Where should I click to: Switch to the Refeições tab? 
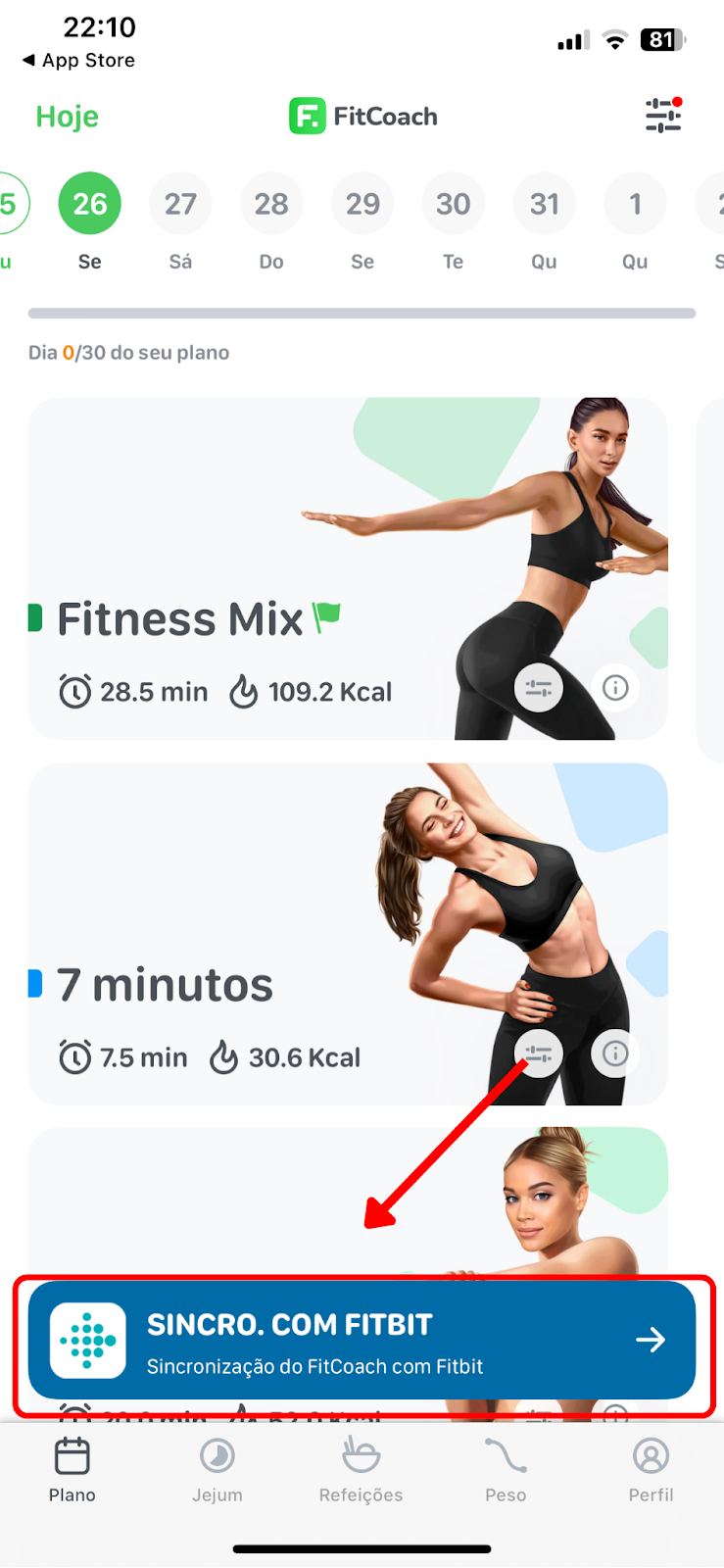click(362, 1470)
